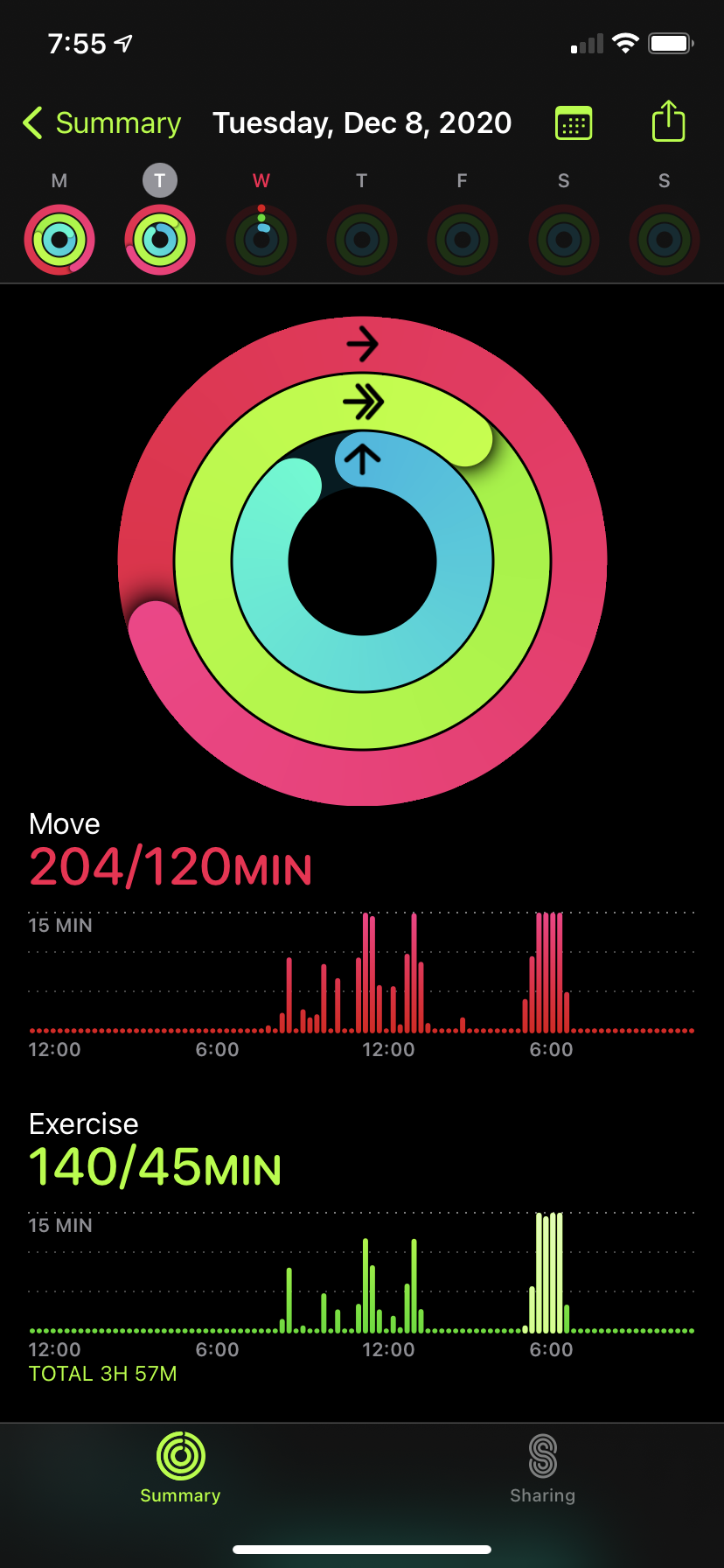The image size is (724, 1568).
Task: Open the calendar icon to pick a date
Action: [574, 122]
